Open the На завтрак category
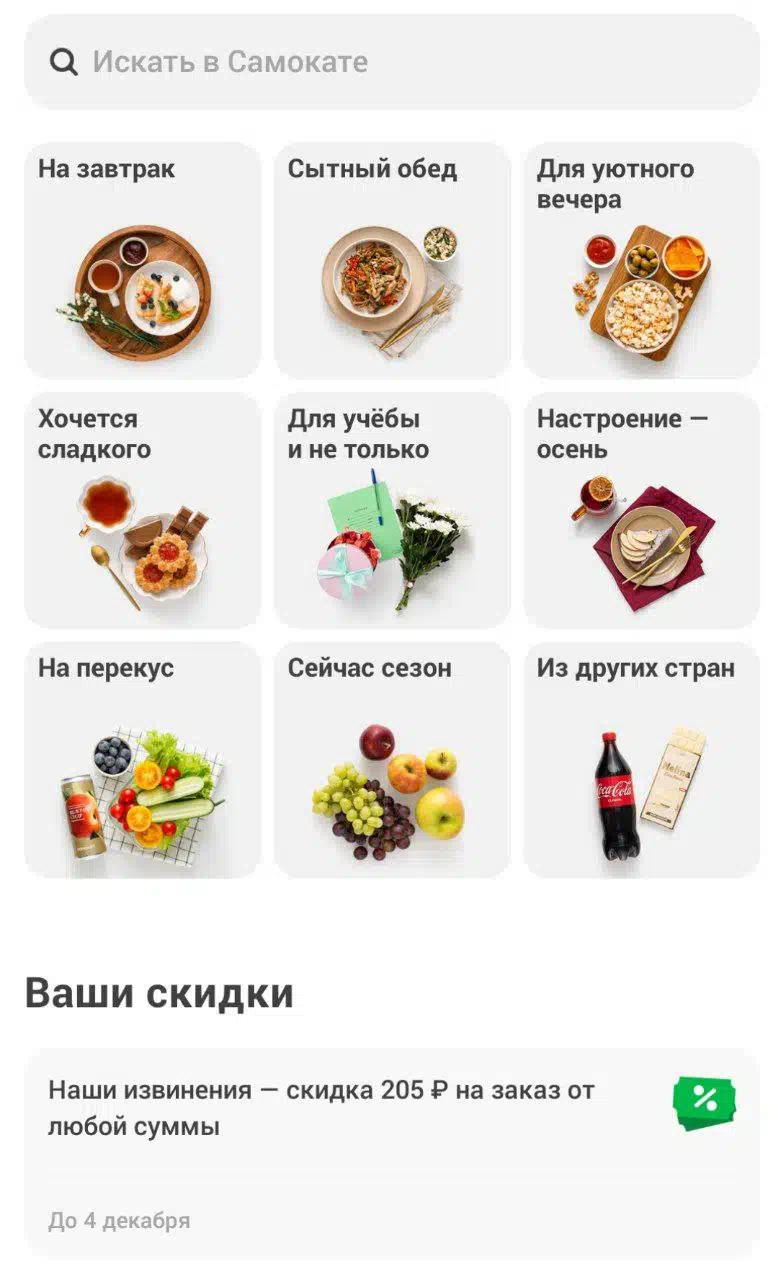 (142, 260)
